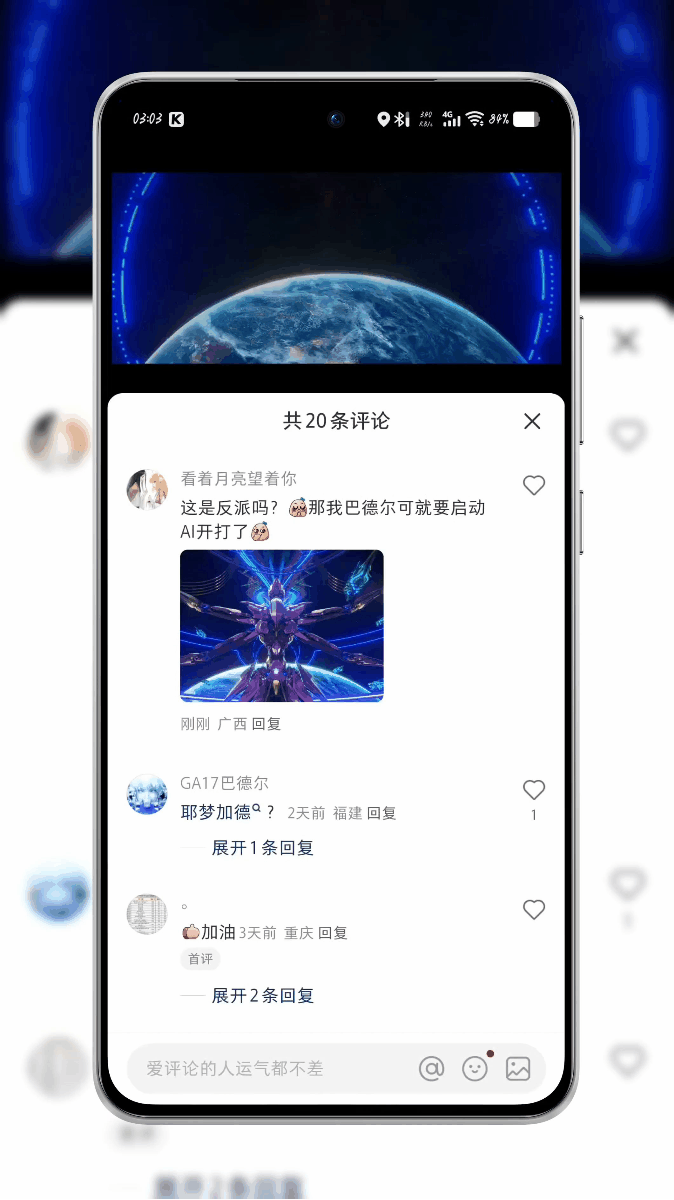Viewport: 674px width, 1200px height.
Task: Reply to GA17巴德尔's comment
Action: (382, 813)
